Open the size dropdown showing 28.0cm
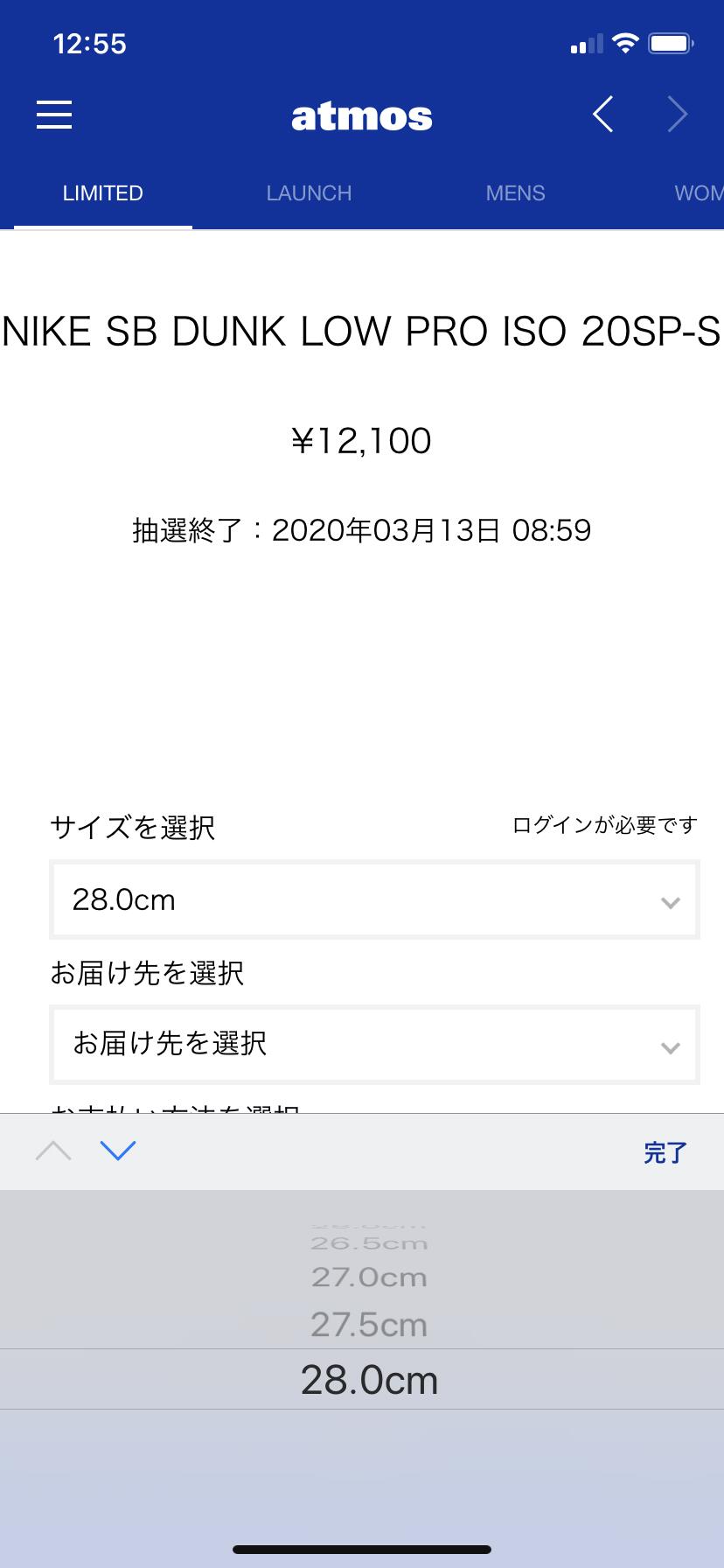This screenshot has width=724, height=1568. (374, 900)
